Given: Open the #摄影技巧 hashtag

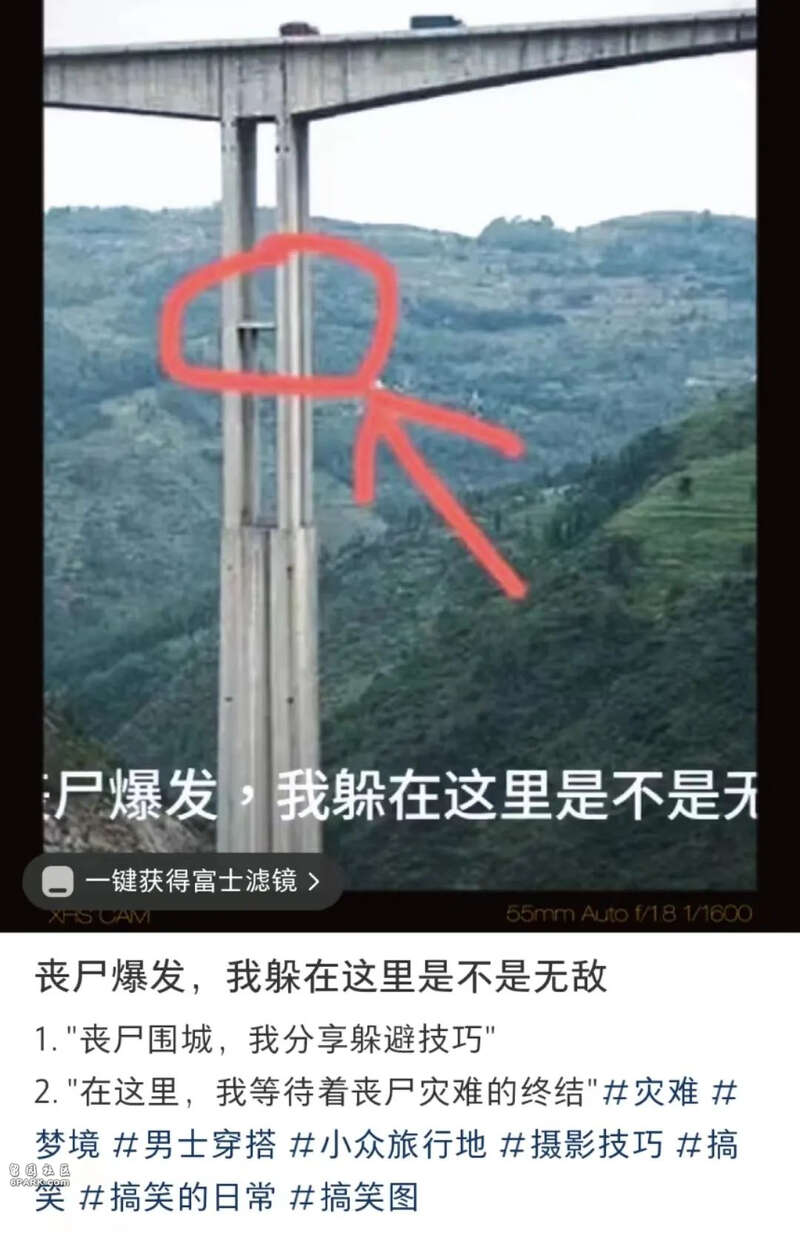Looking at the screenshot, I should click(581, 1144).
